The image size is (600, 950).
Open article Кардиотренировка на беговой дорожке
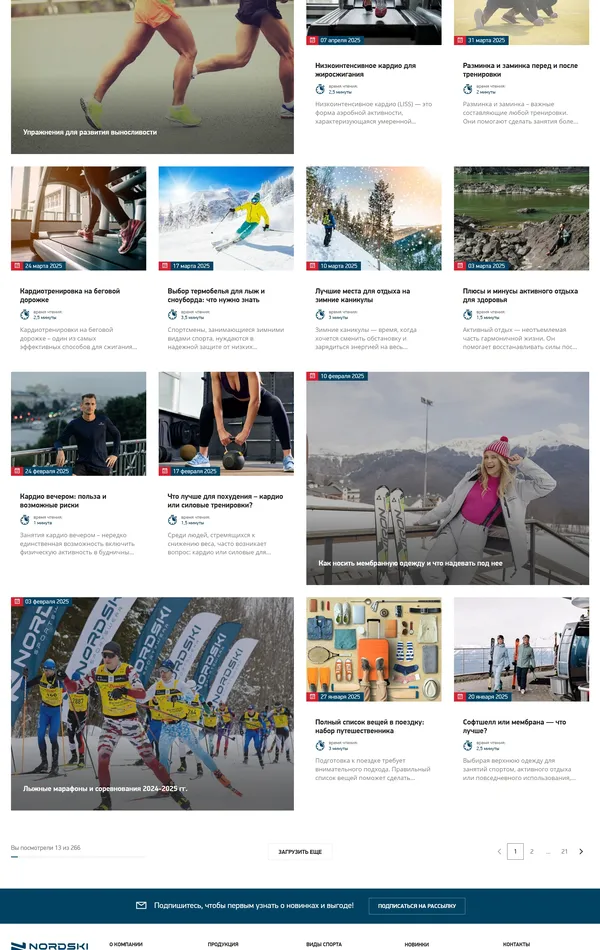click(65, 295)
